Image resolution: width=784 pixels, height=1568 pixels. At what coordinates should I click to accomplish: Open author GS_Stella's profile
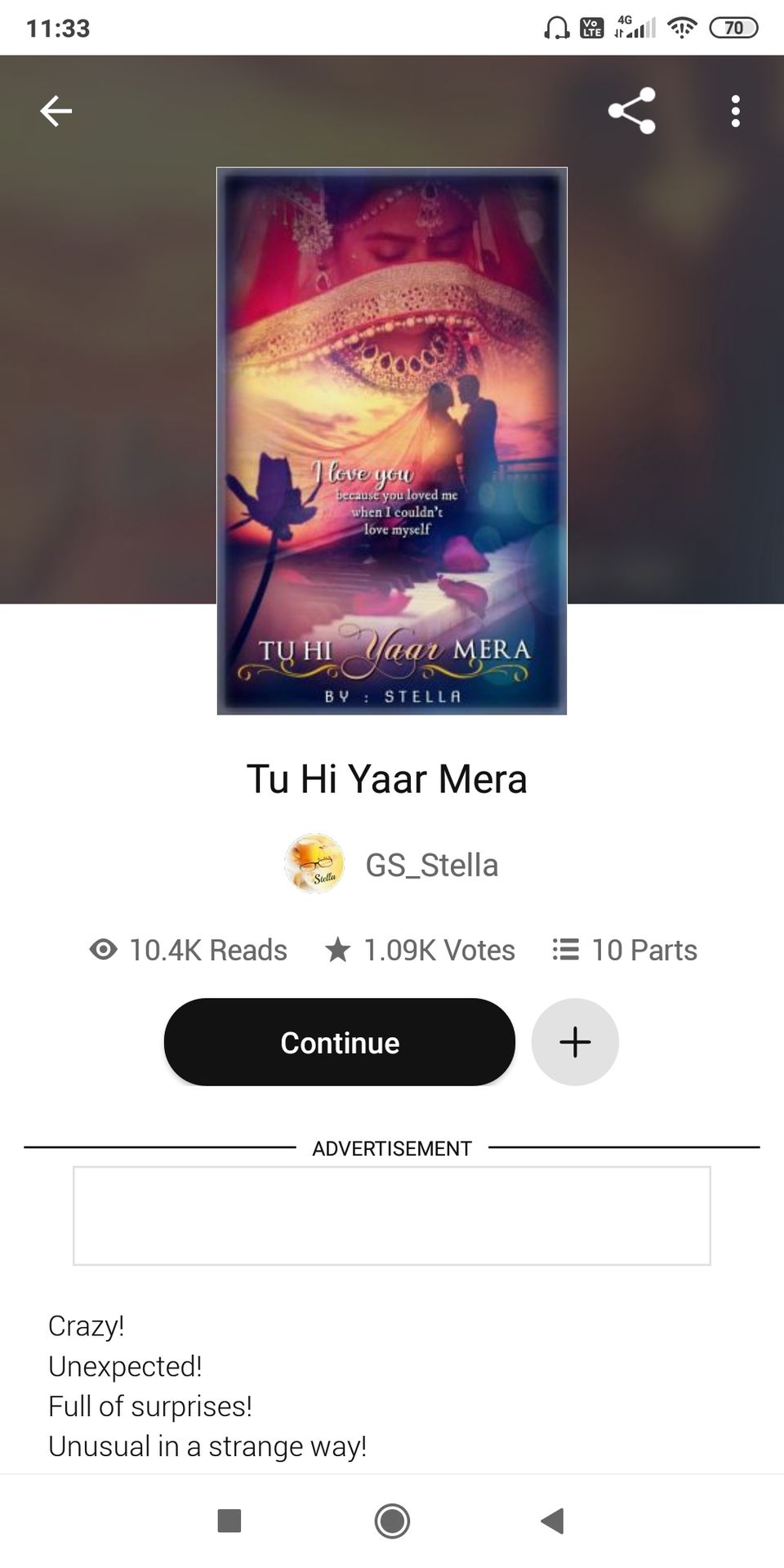(392, 864)
